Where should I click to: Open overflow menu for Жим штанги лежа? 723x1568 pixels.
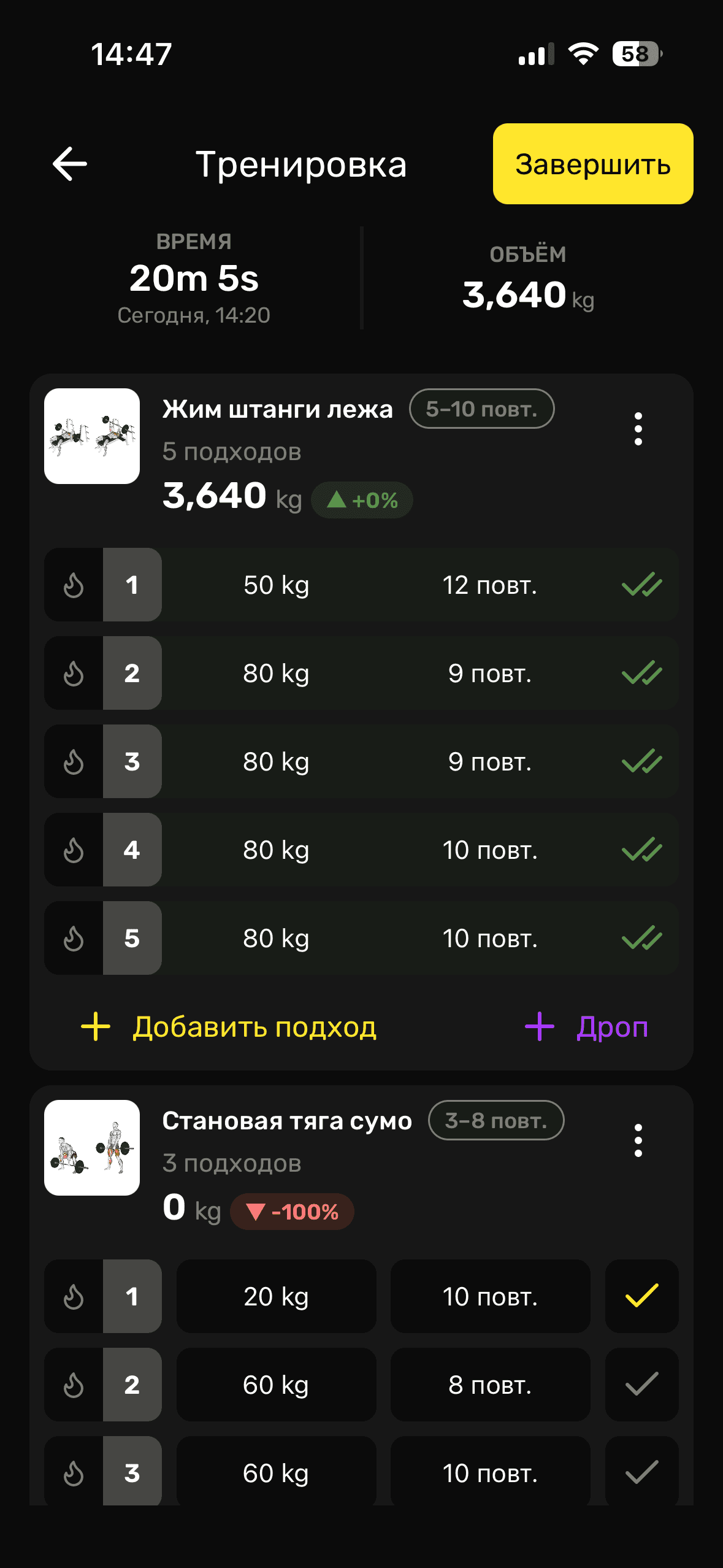tap(638, 429)
